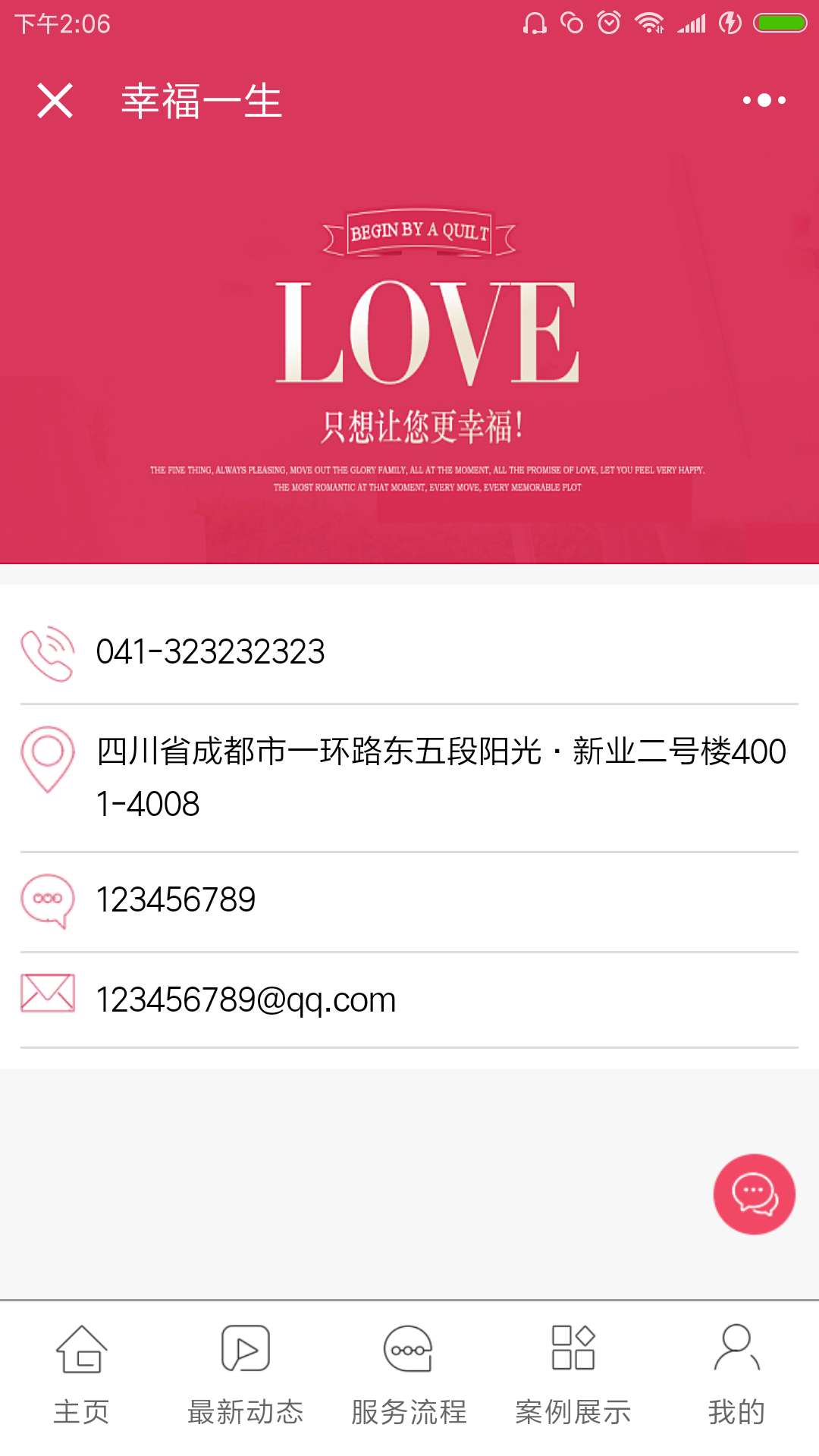
Task: Open the three-dot overflow menu
Action: (764, 100)
